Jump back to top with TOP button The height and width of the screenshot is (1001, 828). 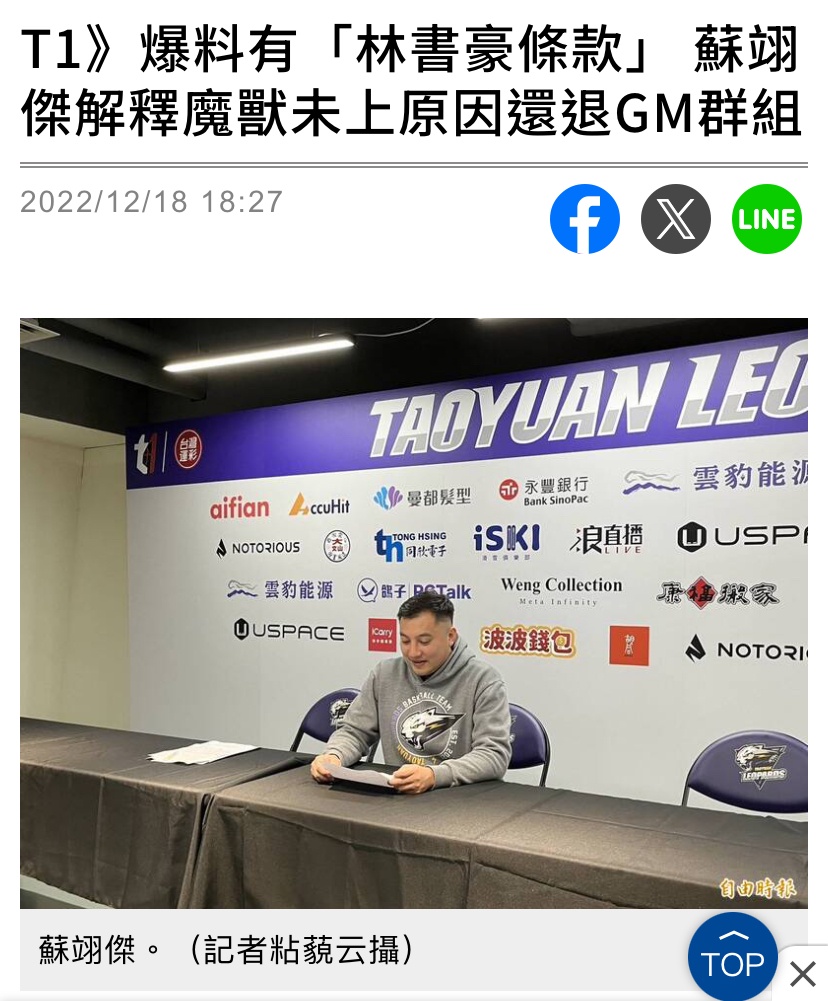coord(733,957)
